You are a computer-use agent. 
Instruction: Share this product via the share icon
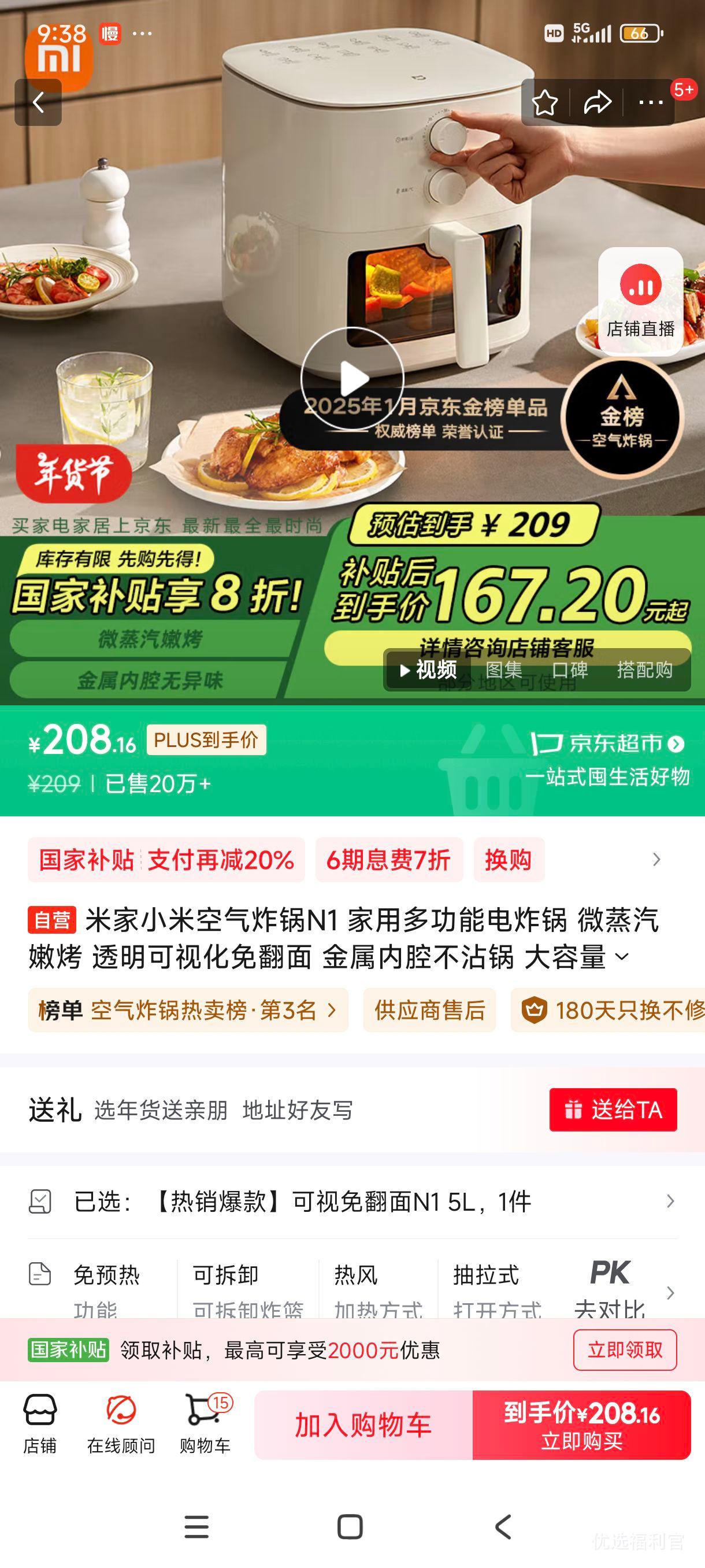point(598,102)
